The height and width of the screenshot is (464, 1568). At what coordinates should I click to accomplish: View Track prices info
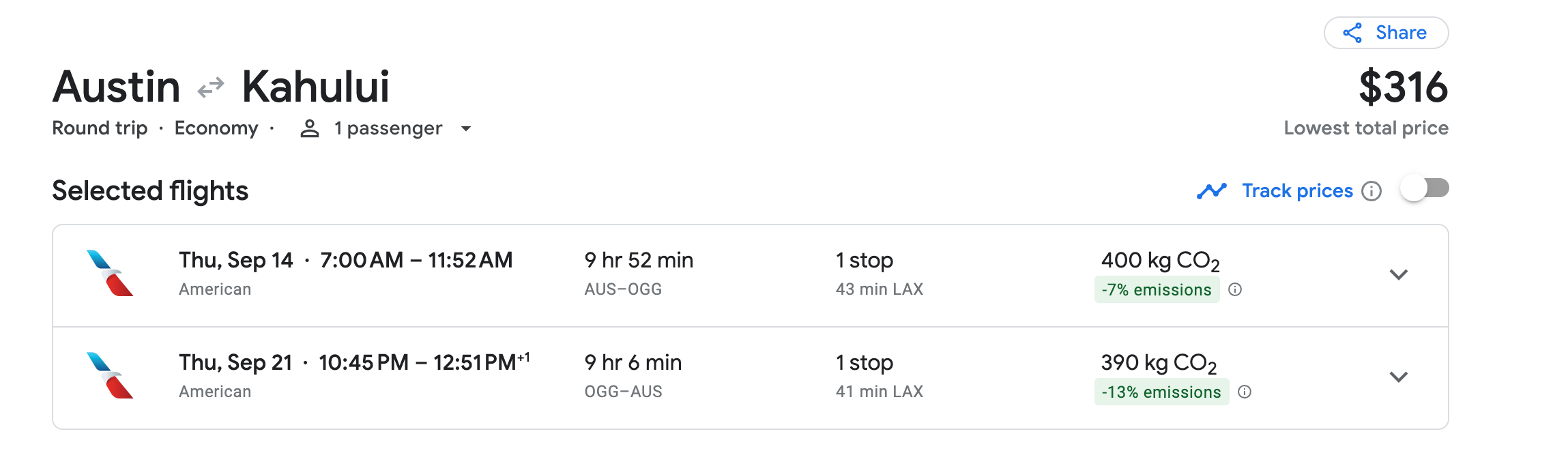(1371, 191)
